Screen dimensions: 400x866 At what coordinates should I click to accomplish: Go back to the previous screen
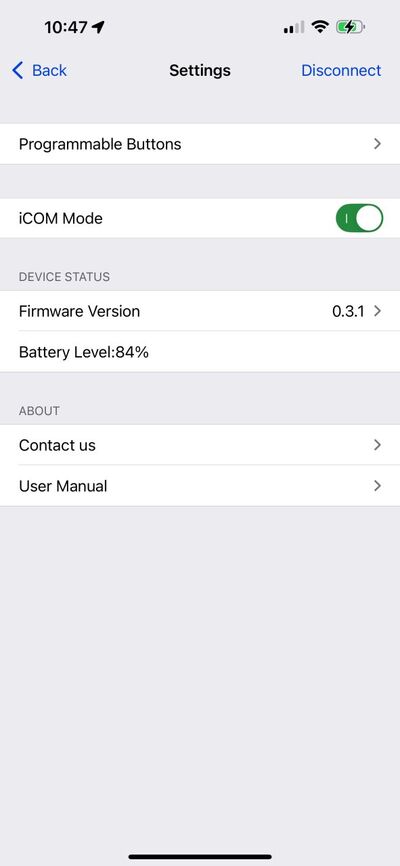(x=39, y=70)
